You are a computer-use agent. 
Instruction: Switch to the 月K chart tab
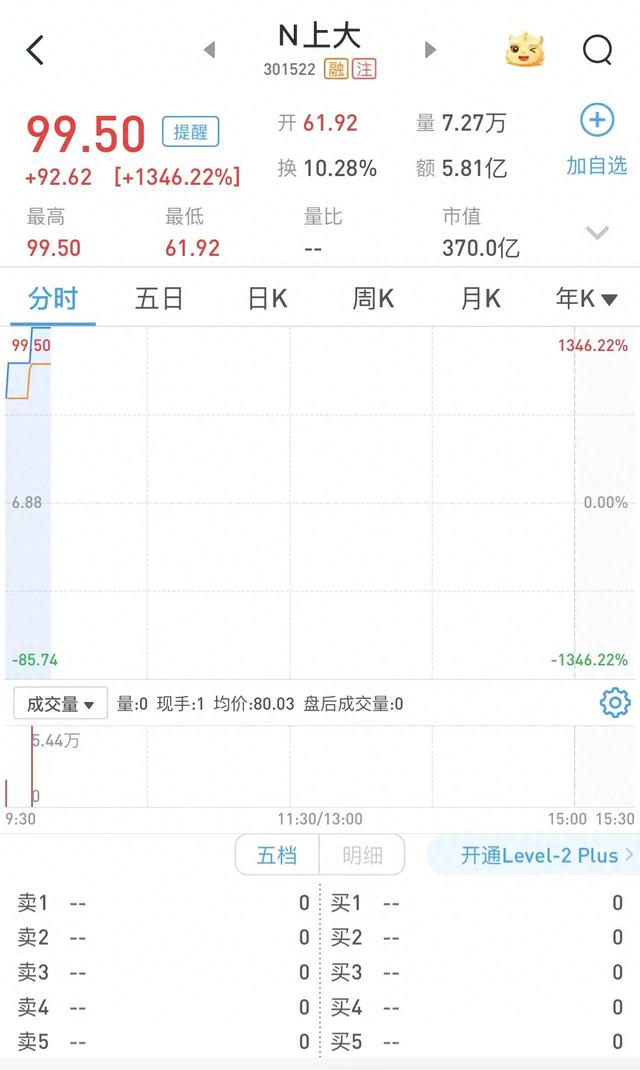(x=480, y=298)
